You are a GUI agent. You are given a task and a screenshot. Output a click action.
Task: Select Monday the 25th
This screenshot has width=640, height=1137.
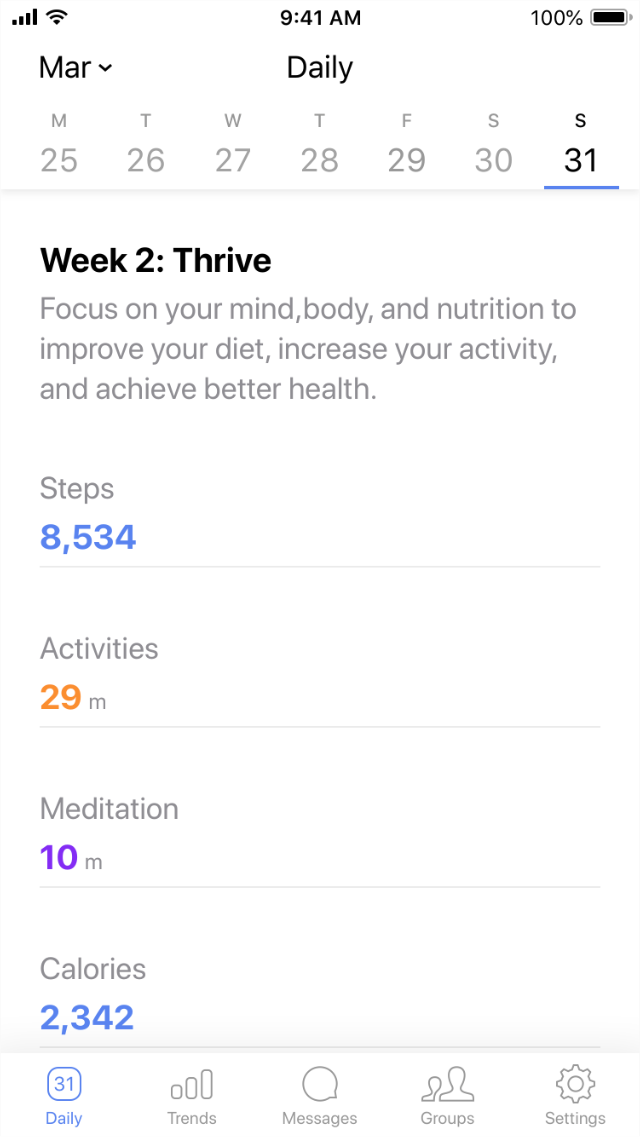(59, 147)
